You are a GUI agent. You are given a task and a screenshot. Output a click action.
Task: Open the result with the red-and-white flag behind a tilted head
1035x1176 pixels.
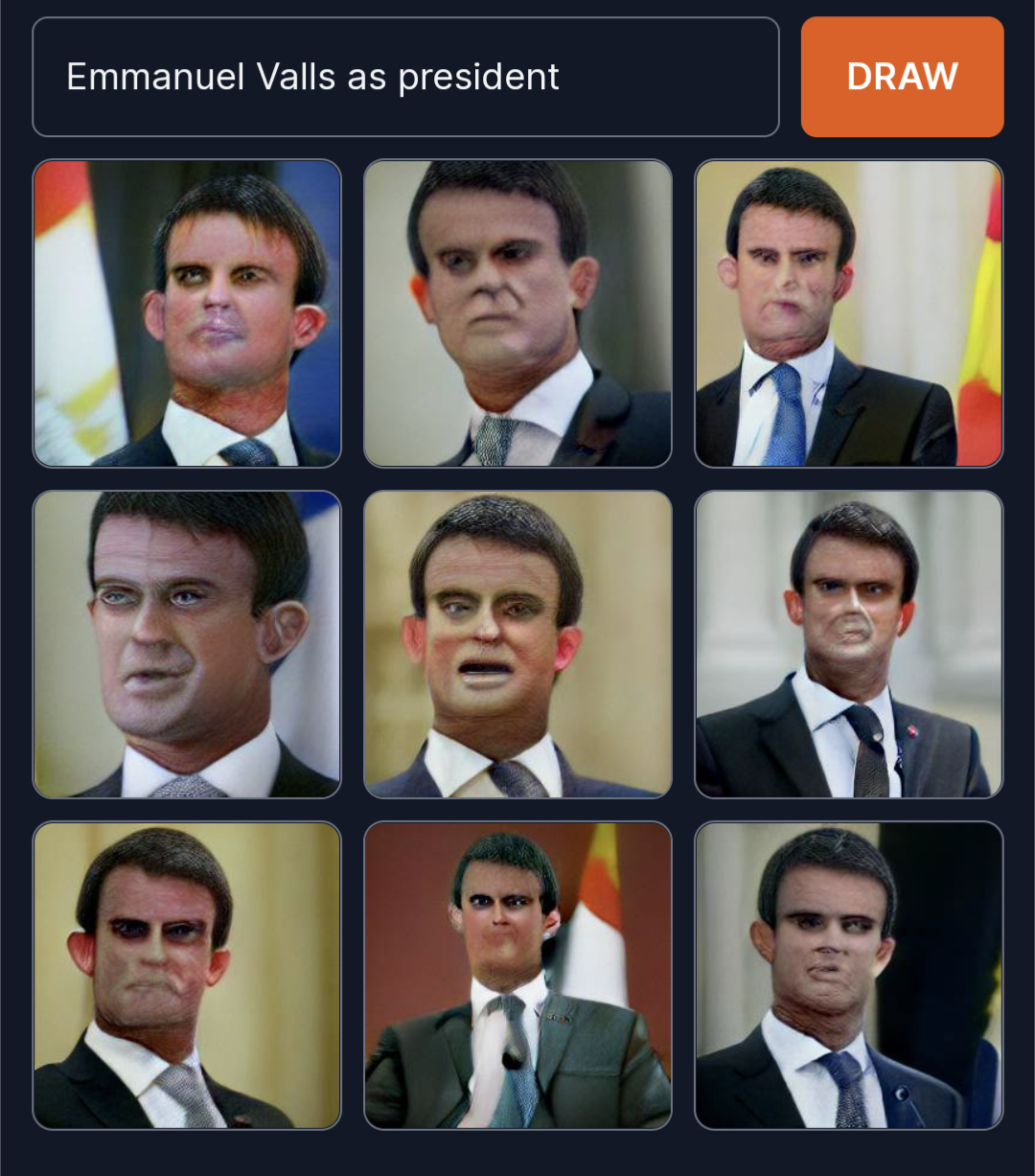coord(187,313)
